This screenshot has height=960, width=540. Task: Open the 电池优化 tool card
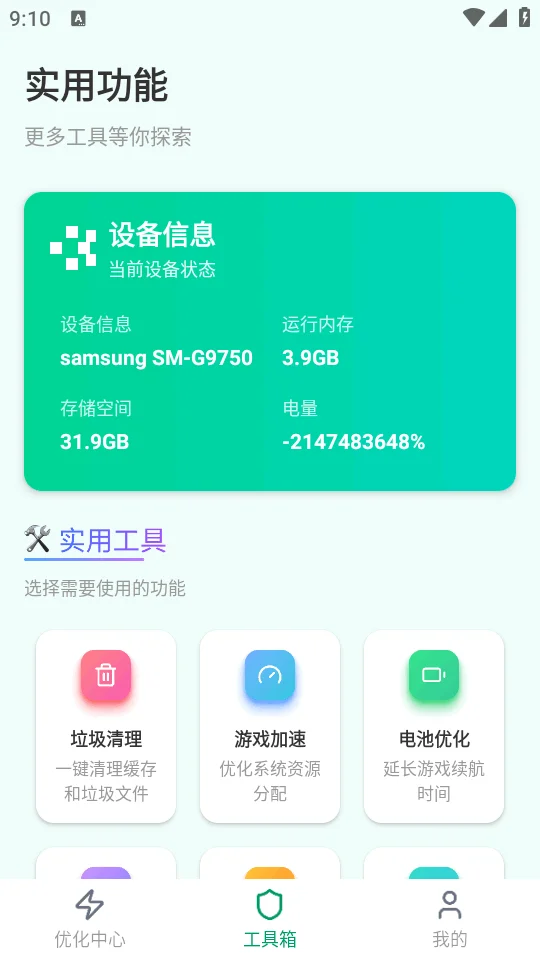click(x=434, y=727)
